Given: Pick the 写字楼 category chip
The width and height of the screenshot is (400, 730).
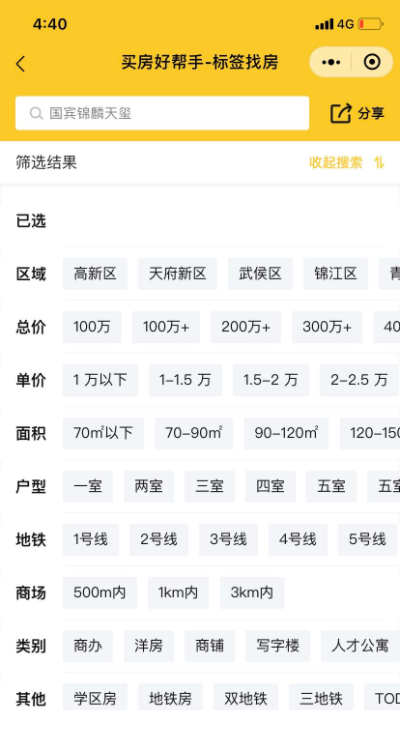Looking at the screenshot, I should click(278, 646).
